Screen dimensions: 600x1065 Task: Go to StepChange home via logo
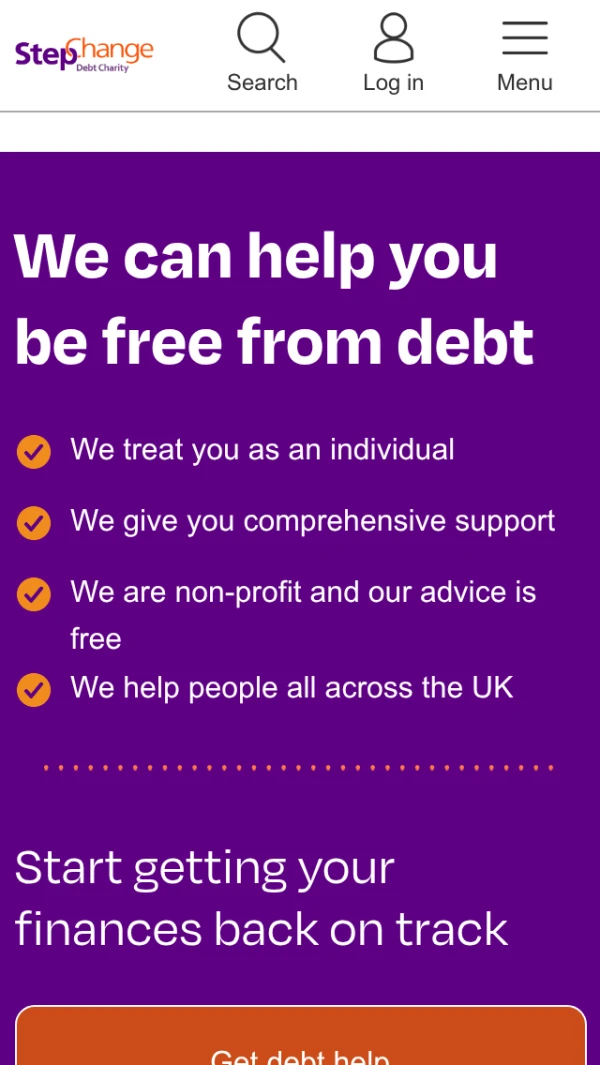pos(84,53)
